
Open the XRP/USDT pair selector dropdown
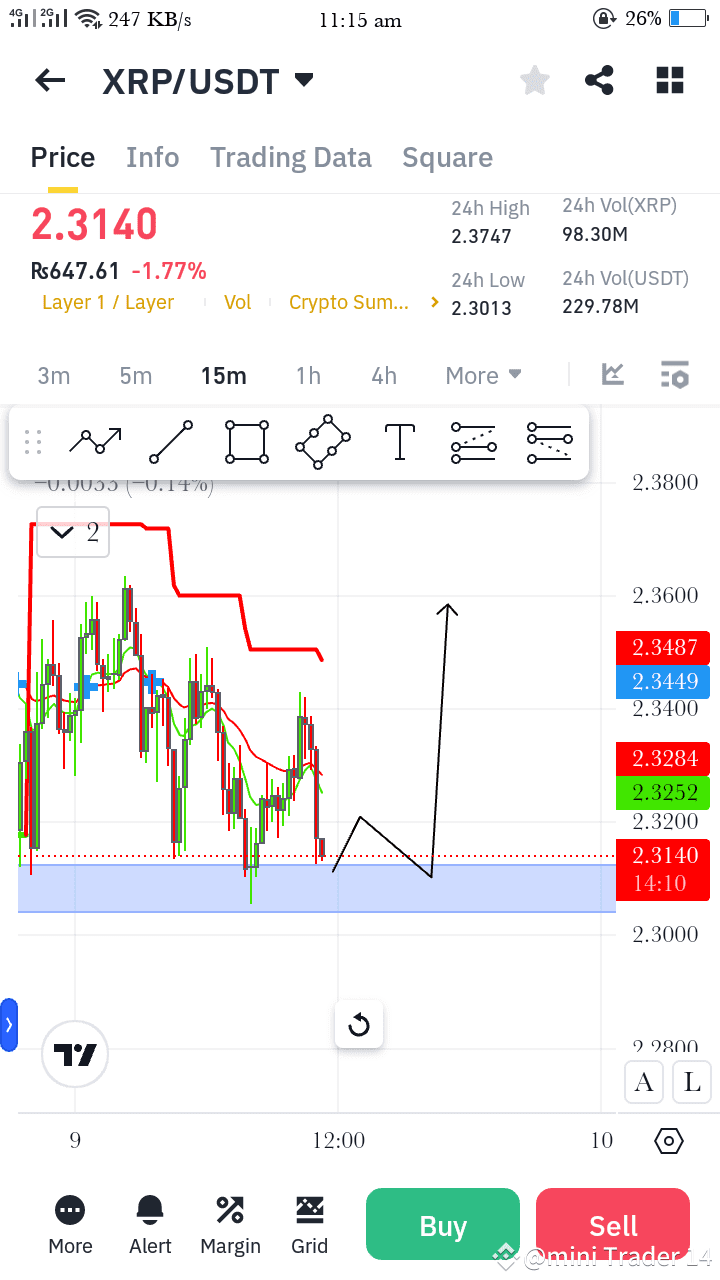[303, 80]
